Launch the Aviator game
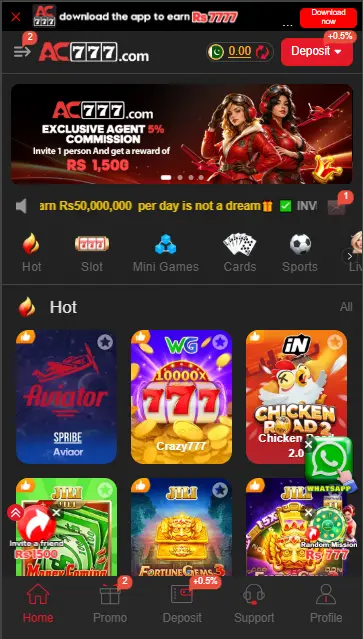 tap(66, 397)
